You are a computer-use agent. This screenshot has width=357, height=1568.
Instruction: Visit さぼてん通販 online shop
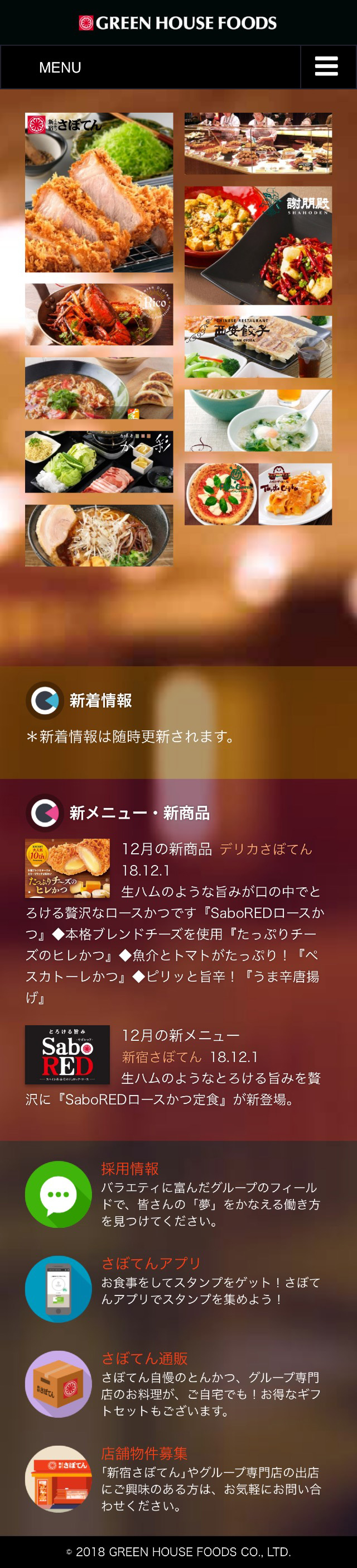pos(144,1358)
